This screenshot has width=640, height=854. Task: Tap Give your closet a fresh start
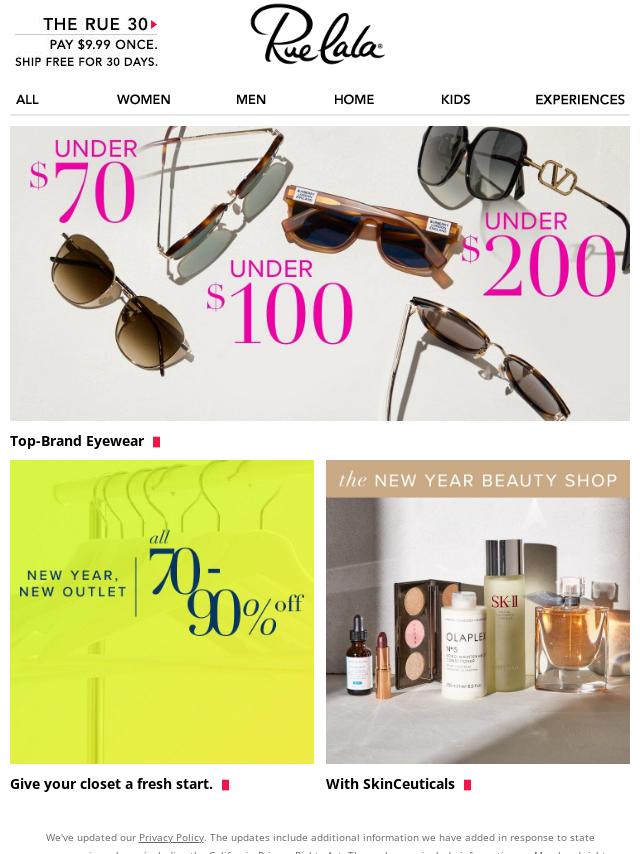coord(112,784)
